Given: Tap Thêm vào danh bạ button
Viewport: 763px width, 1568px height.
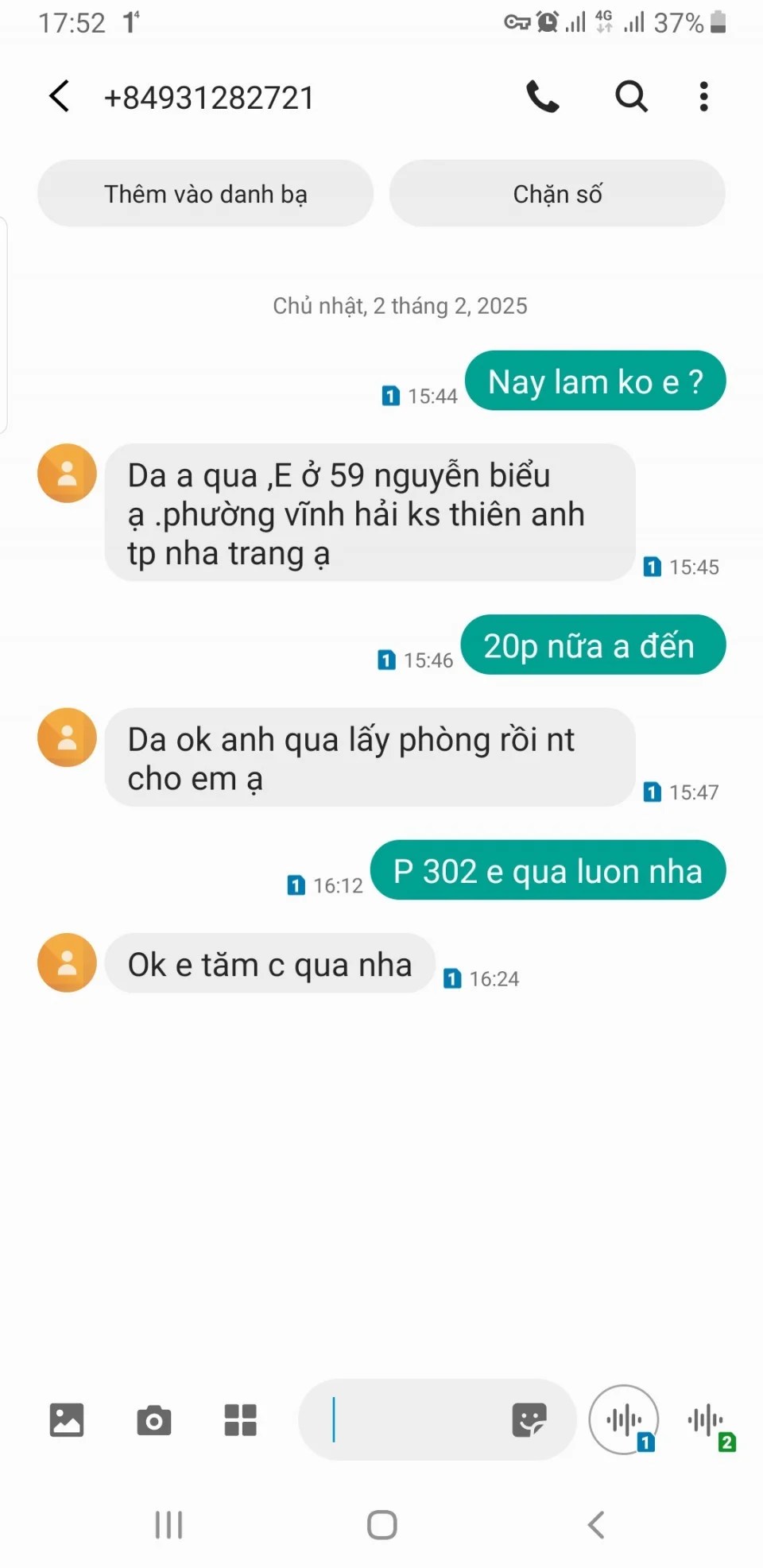Looking at the screenshot, I should (x=206, y=194).
